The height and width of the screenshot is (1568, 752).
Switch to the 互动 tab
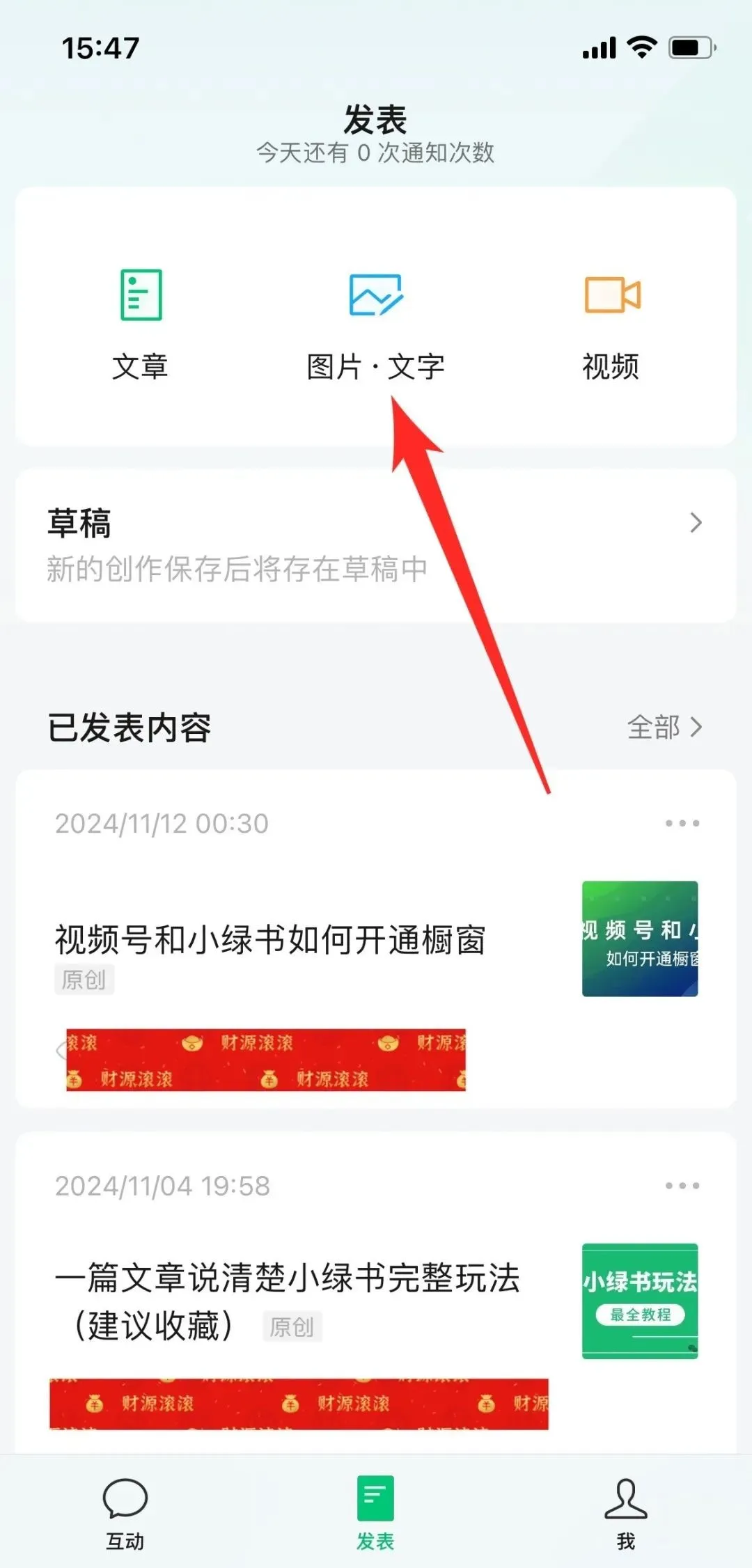coord(125,1512)
